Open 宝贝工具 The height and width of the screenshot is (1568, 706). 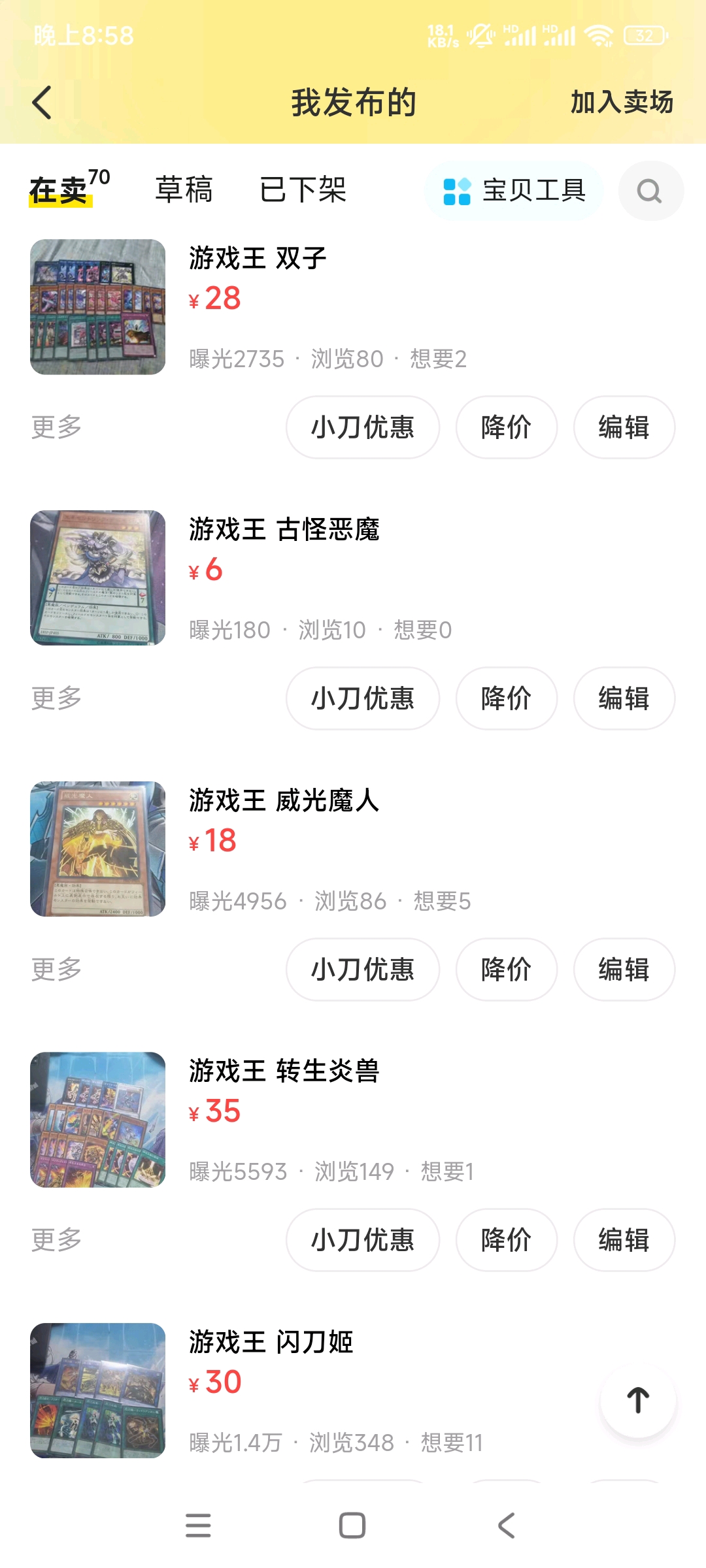514,191
